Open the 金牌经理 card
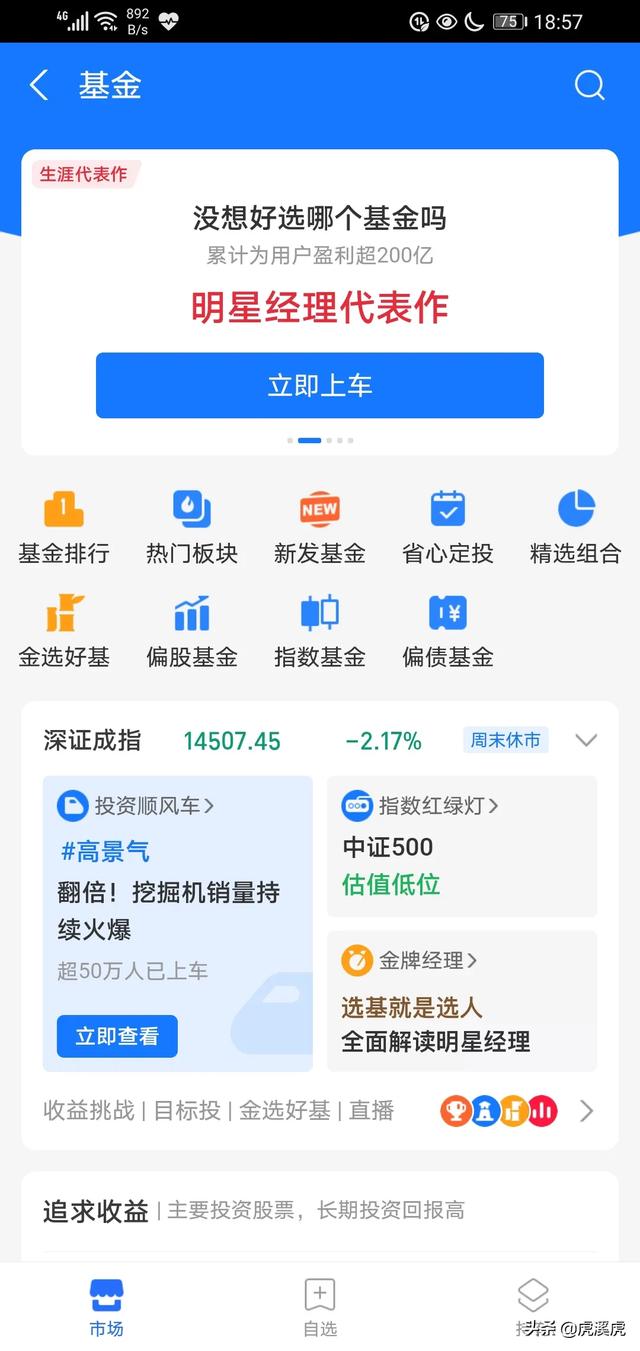Viewport: 640px width, 1351px height. pos(462,1001)
